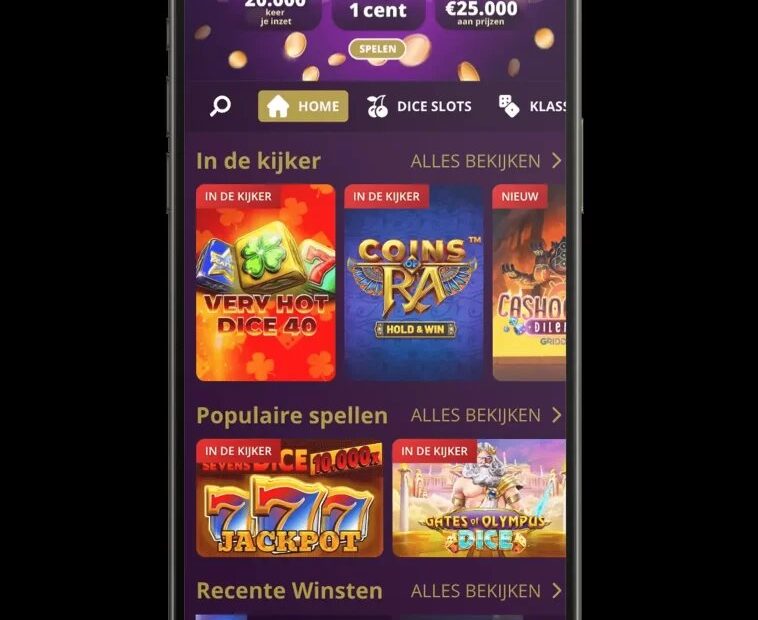Viewport: 758px width, 620px height.
Task: View all under Recente Winsten
Action: pyautogui.click(x=486, y=591)
